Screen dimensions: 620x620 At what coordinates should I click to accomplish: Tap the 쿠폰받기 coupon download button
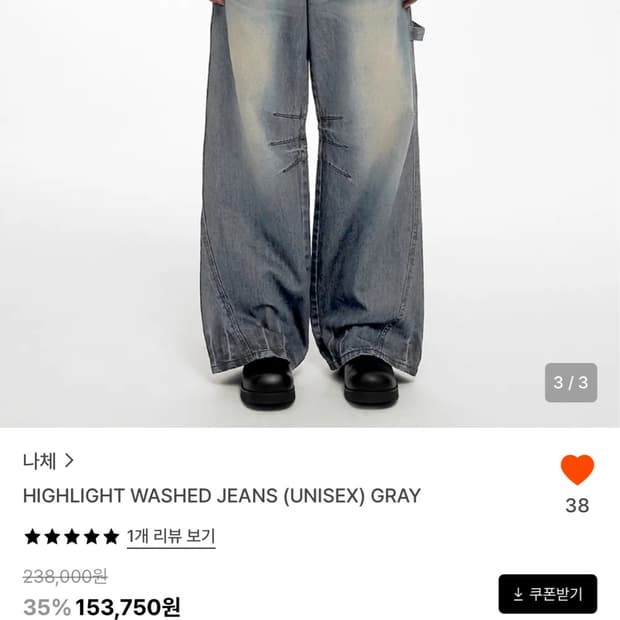coord(548,594)
